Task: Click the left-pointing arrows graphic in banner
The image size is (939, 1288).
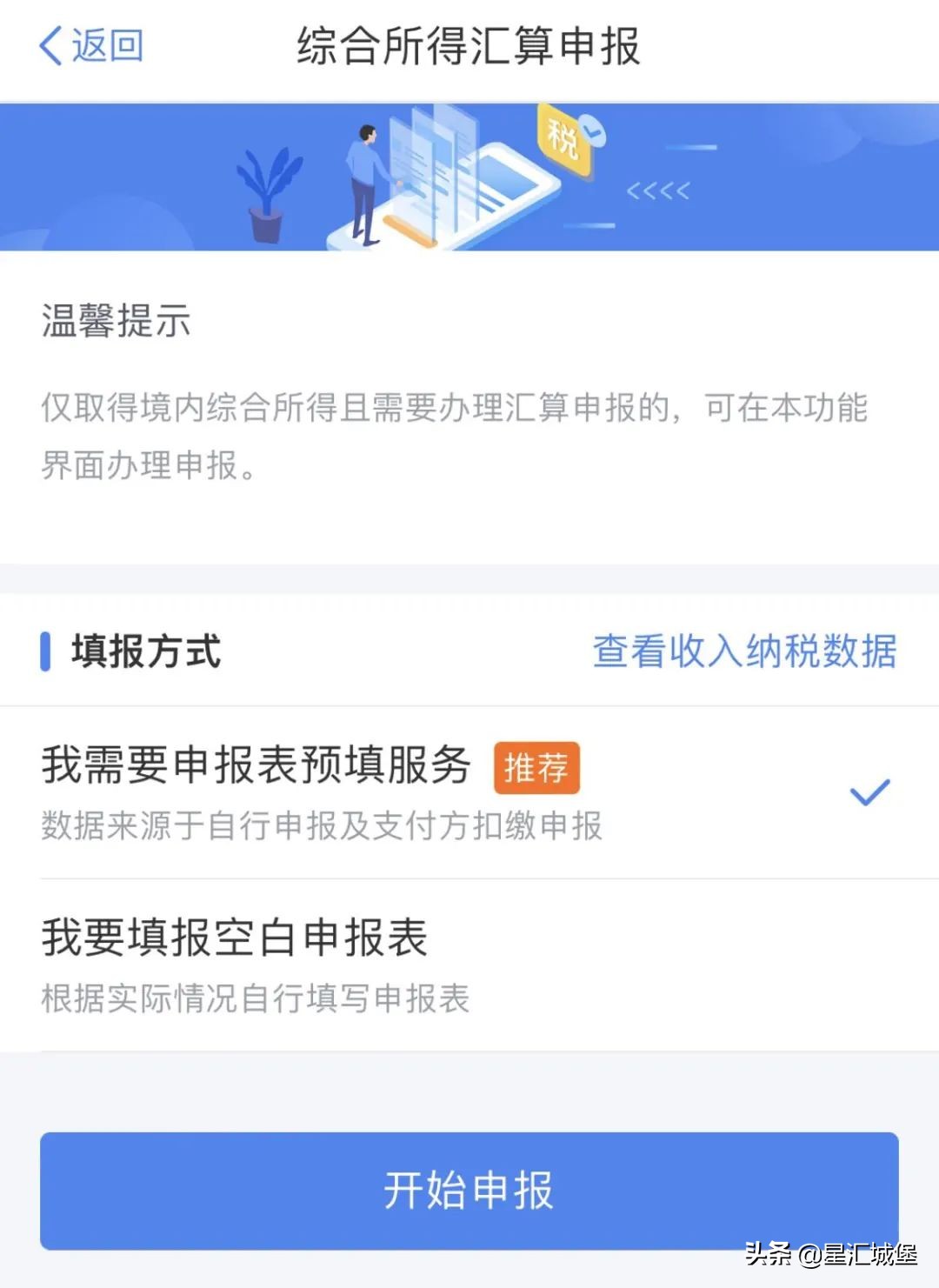Action: click(661, 190)
